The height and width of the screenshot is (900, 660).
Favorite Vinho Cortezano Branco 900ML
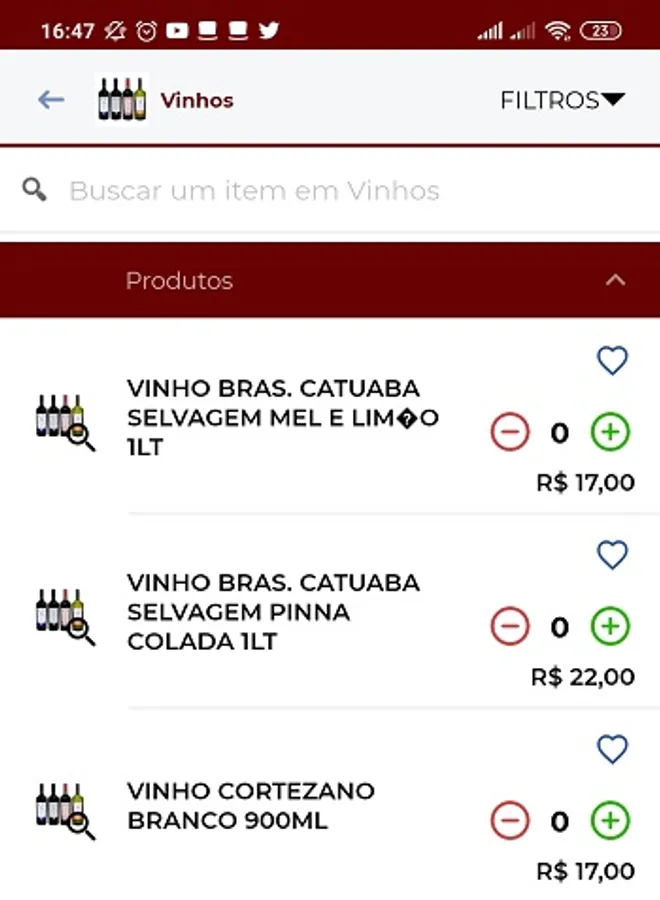[x=612, y=749]
